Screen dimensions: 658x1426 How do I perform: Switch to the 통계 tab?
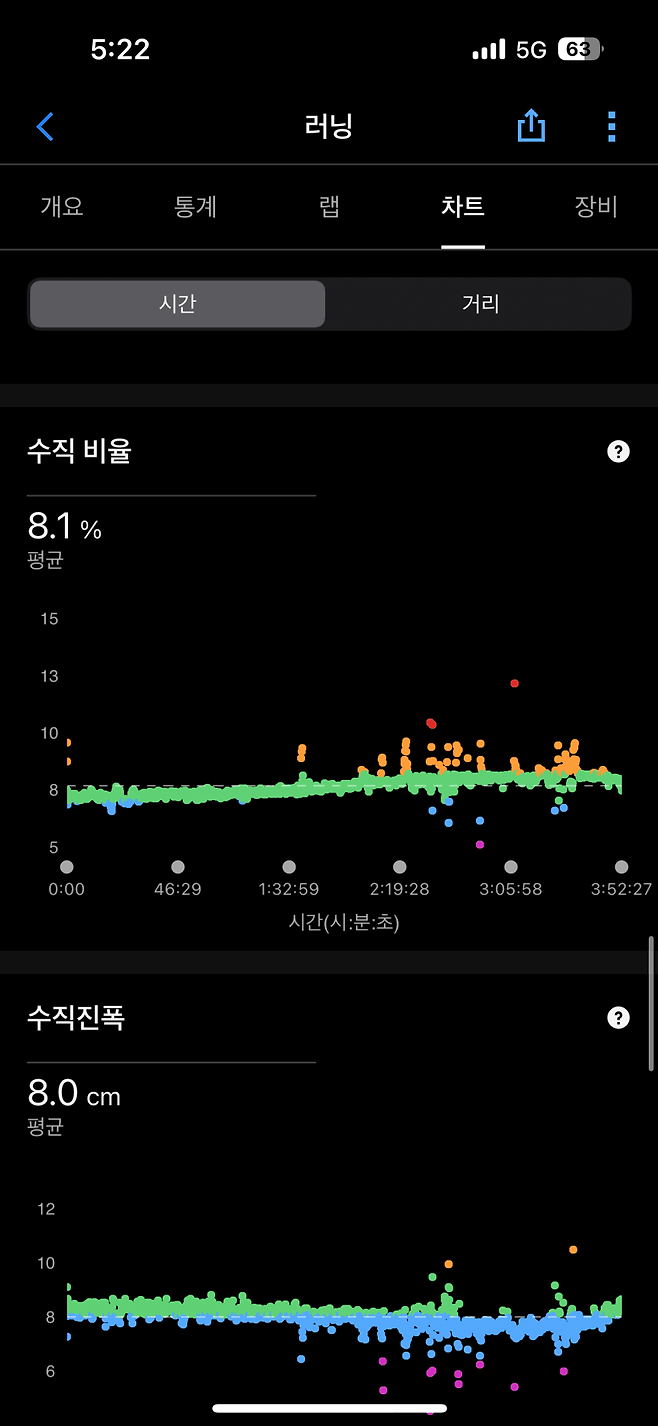195,207
